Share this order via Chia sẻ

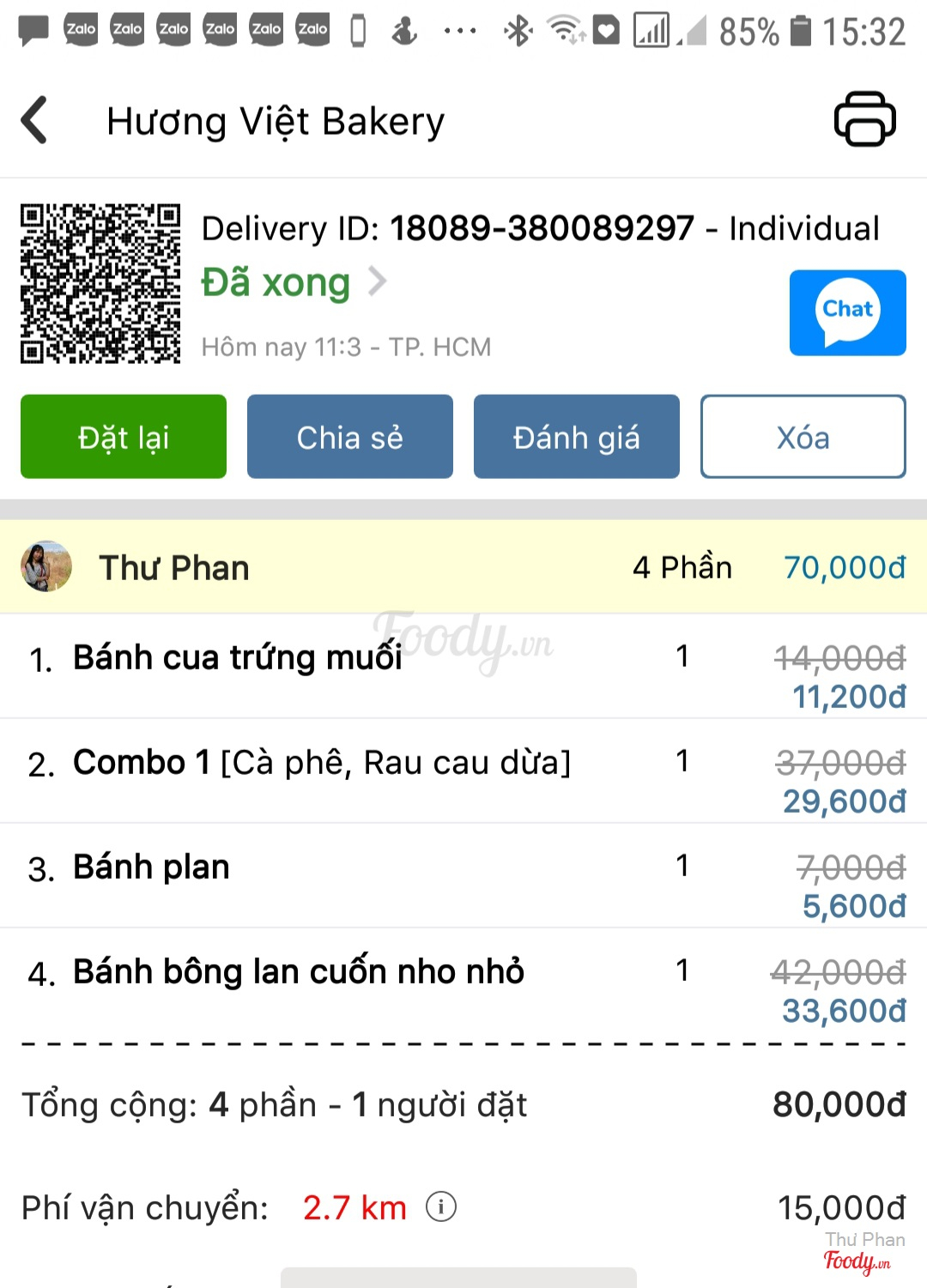pyautogui.click(x=349, y=437)
